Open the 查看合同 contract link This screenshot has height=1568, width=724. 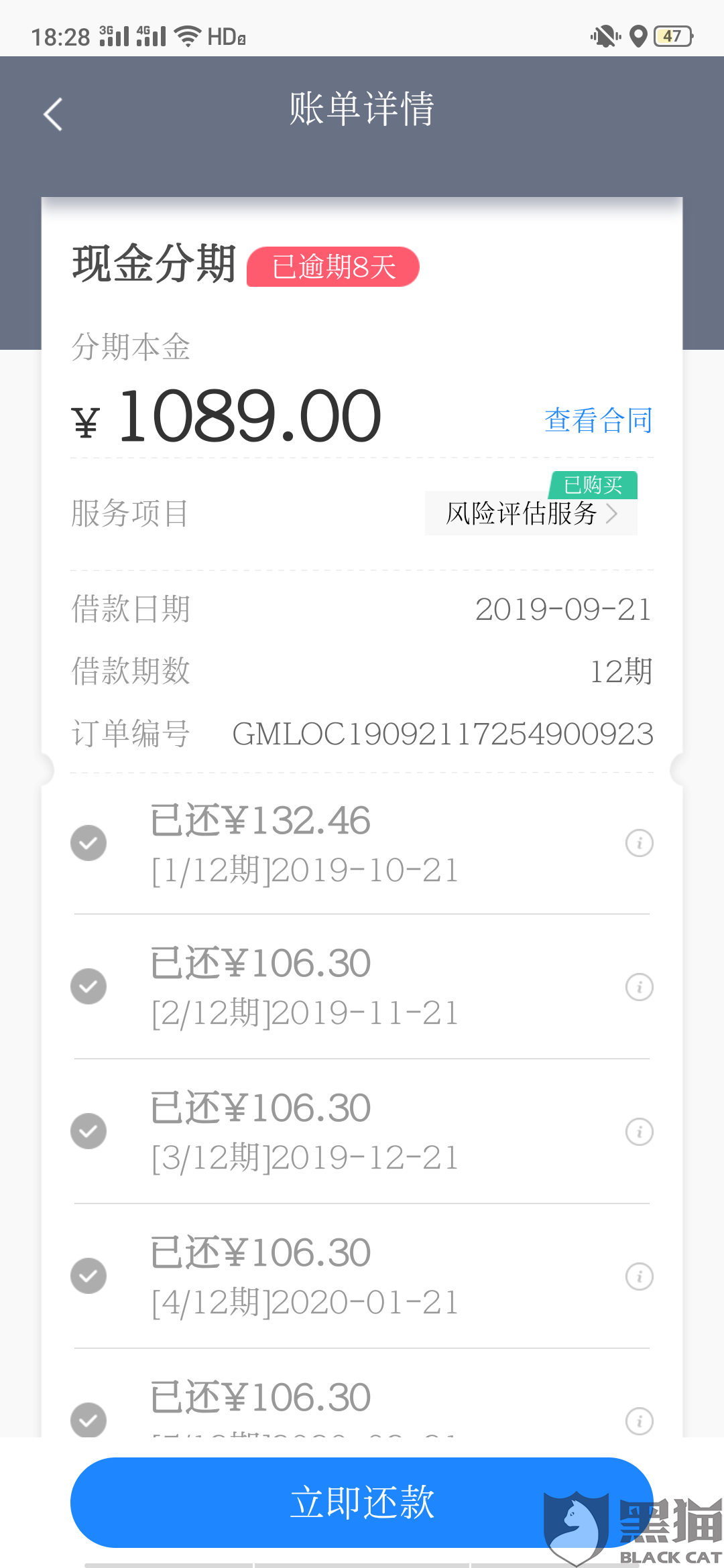[x=598, y=421]
